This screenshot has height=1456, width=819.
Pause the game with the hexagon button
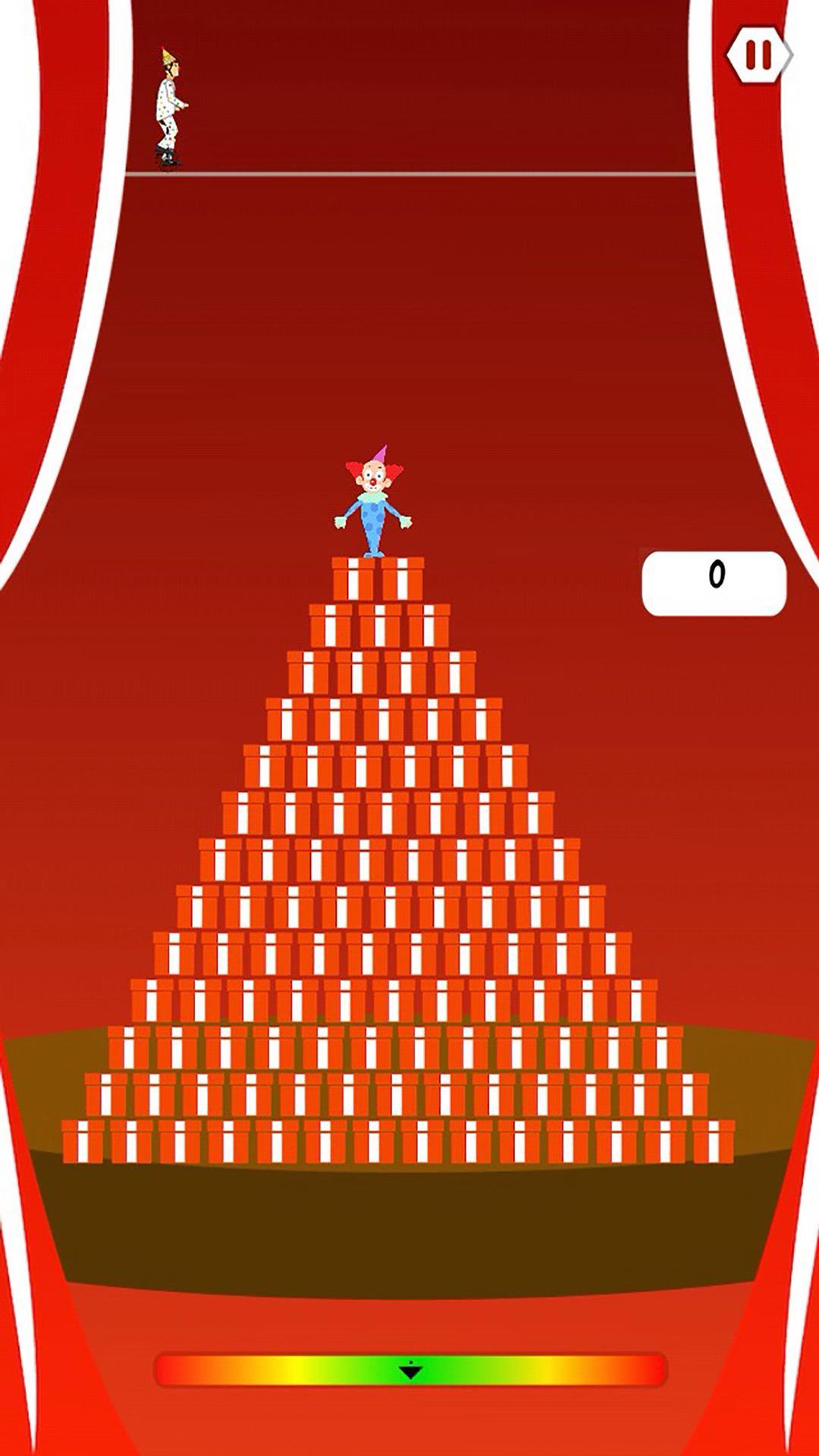[x=758, y=55]
